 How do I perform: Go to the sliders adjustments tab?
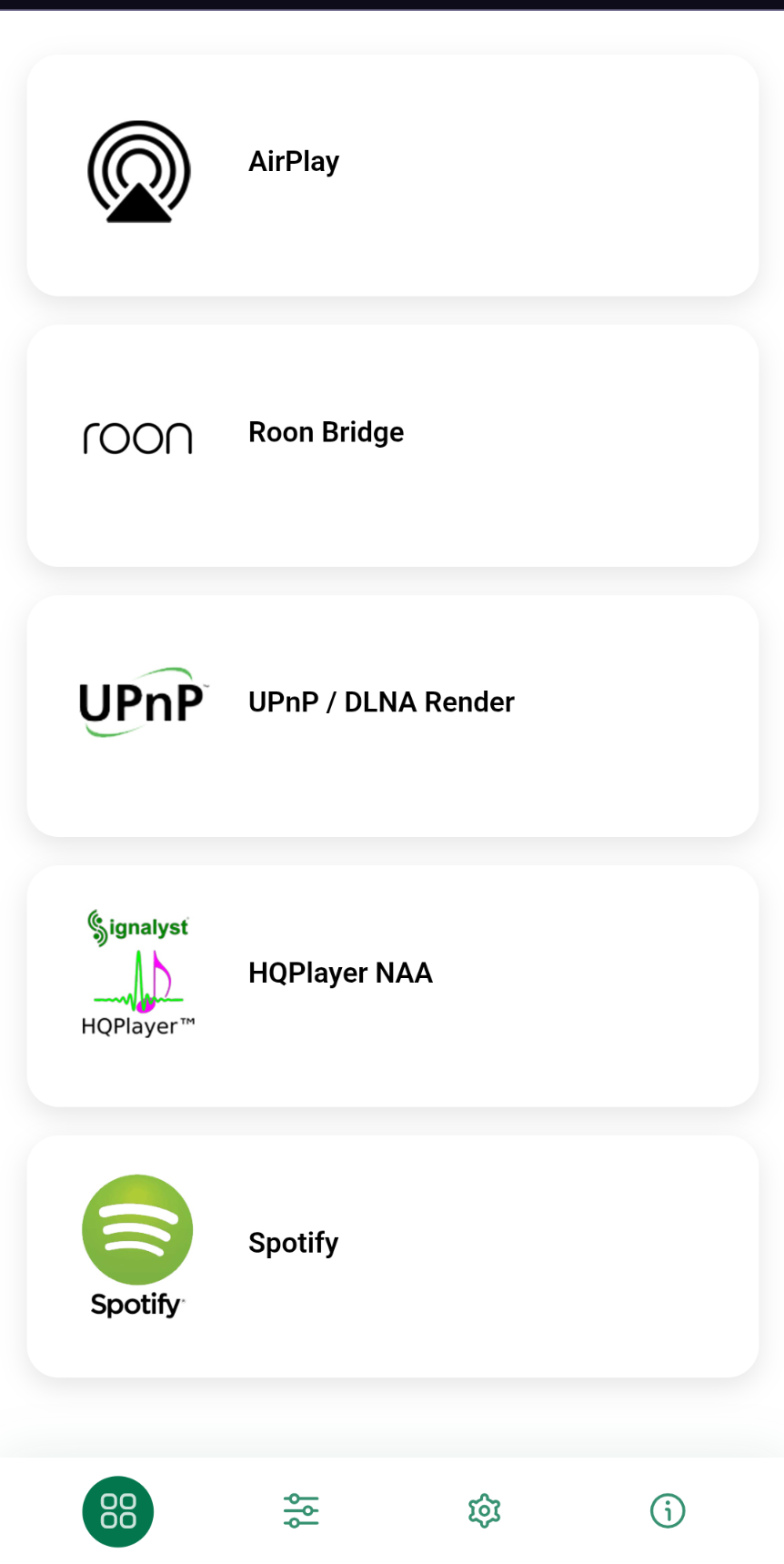301,1511
